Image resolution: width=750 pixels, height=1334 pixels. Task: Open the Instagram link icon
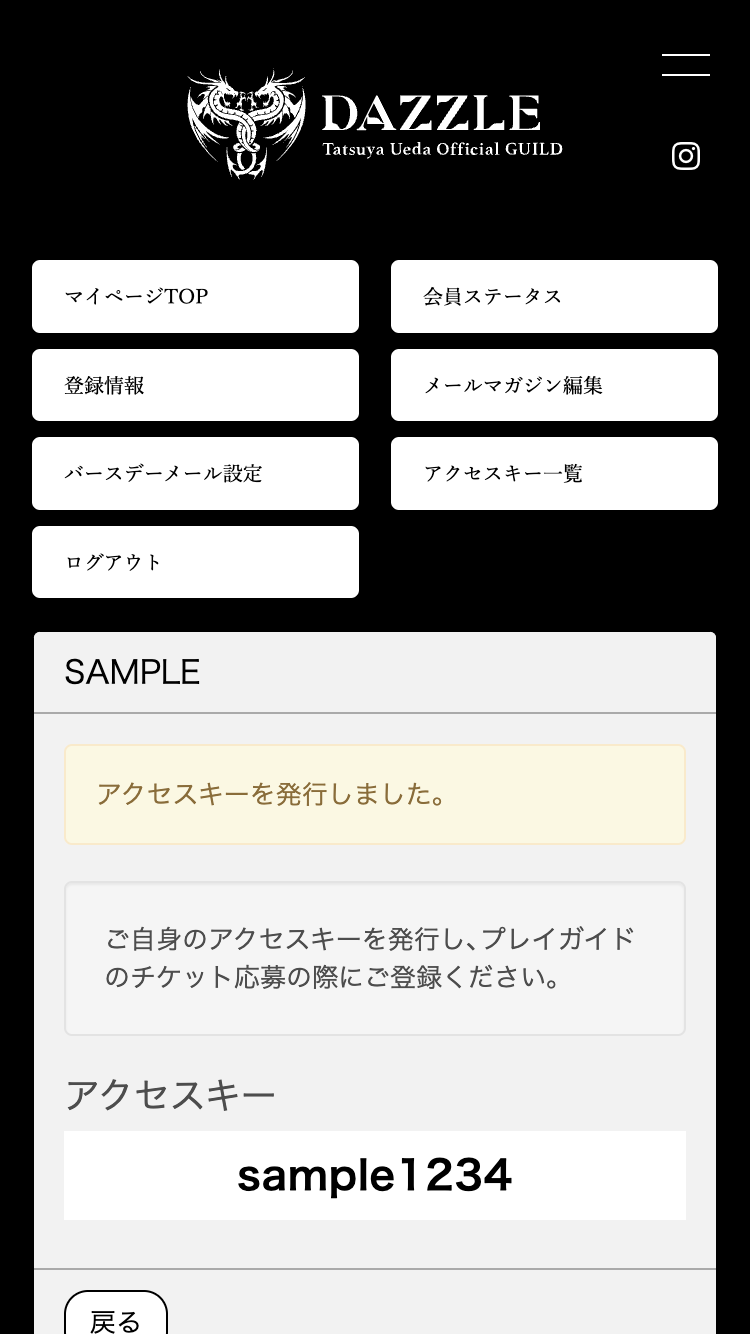point(686,156)
